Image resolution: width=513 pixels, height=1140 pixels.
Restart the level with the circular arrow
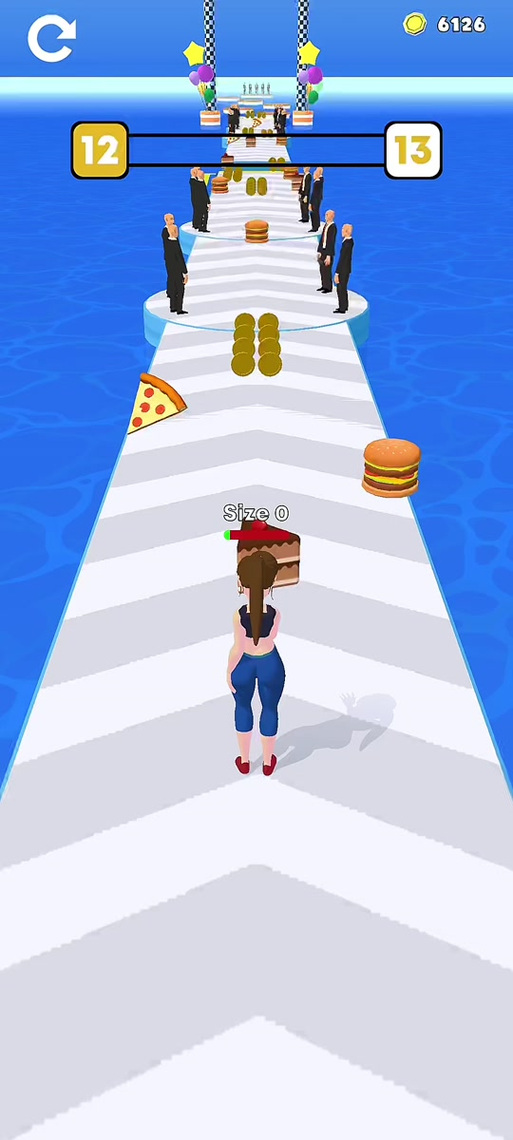[x=51, y=37]
